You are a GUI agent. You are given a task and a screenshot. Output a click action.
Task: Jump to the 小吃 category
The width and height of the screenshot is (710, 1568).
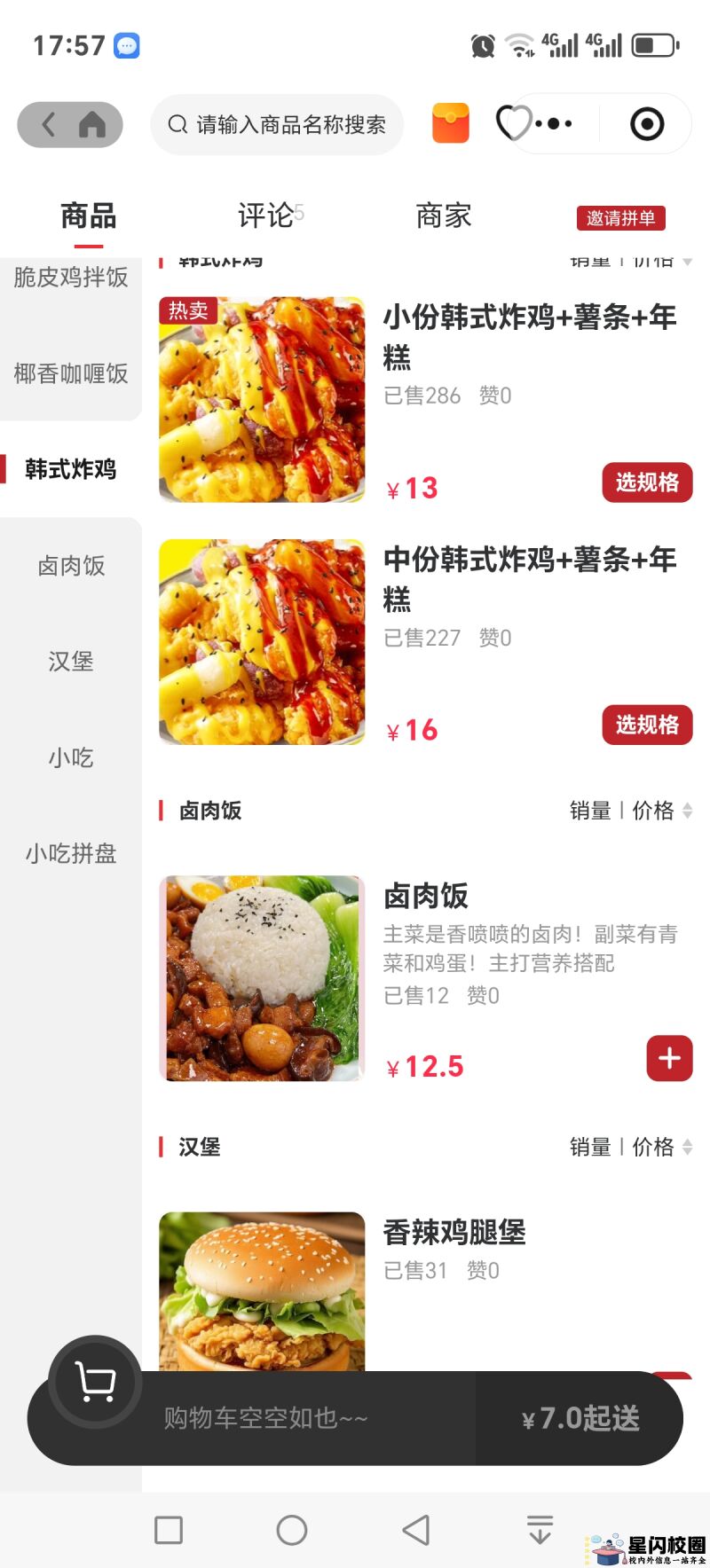[x=71, y=757]
